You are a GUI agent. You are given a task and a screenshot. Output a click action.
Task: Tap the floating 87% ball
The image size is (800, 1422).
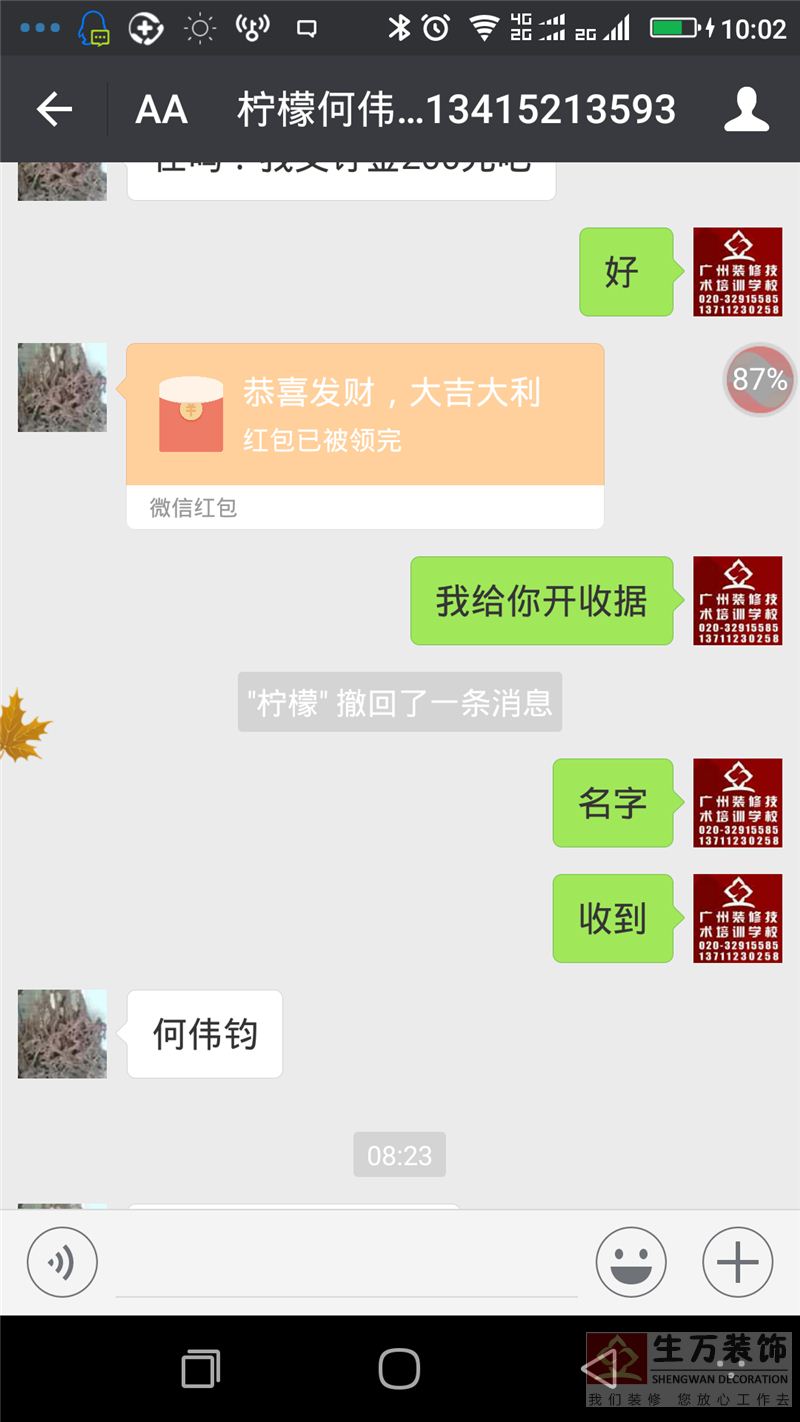pos(759,380)
